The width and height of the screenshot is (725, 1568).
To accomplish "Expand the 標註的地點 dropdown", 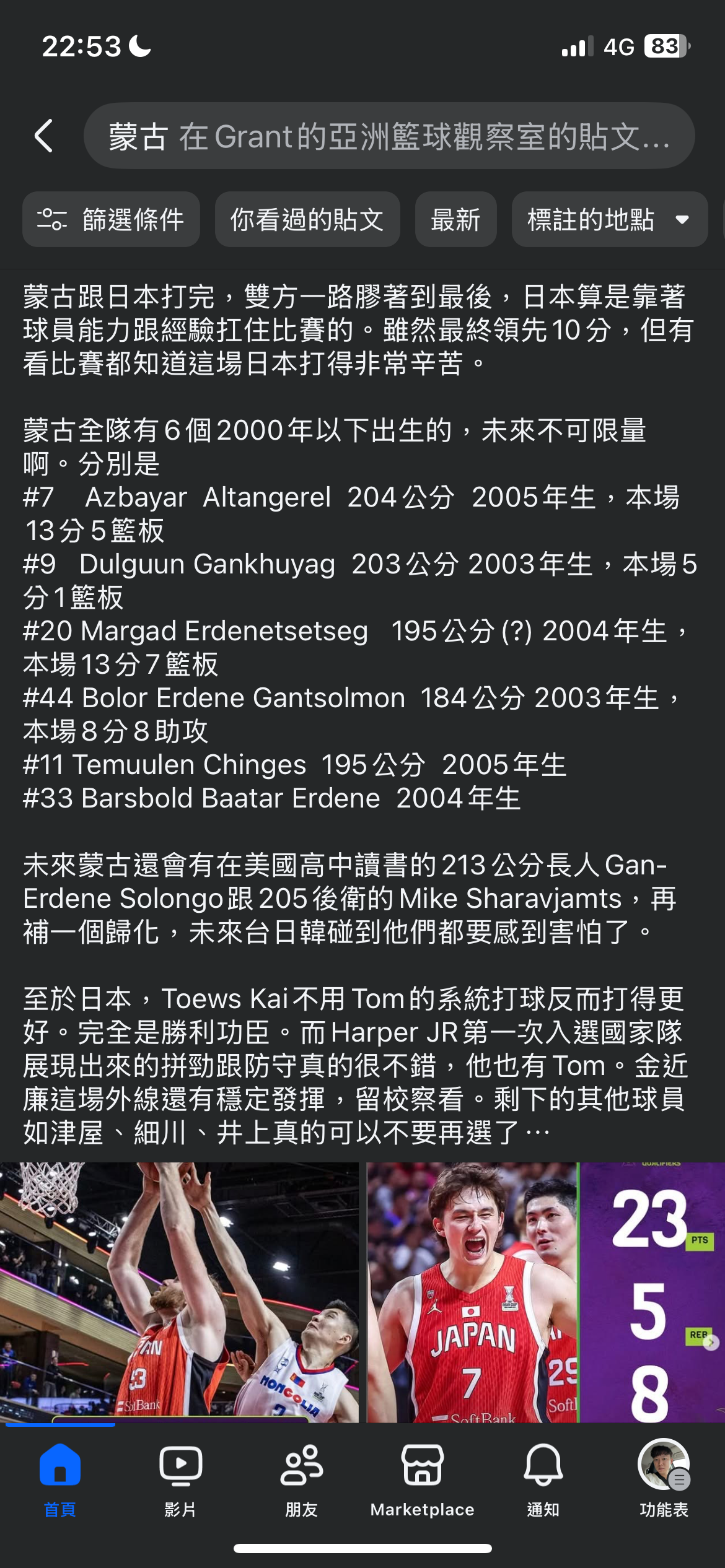I will pos(609,219).
